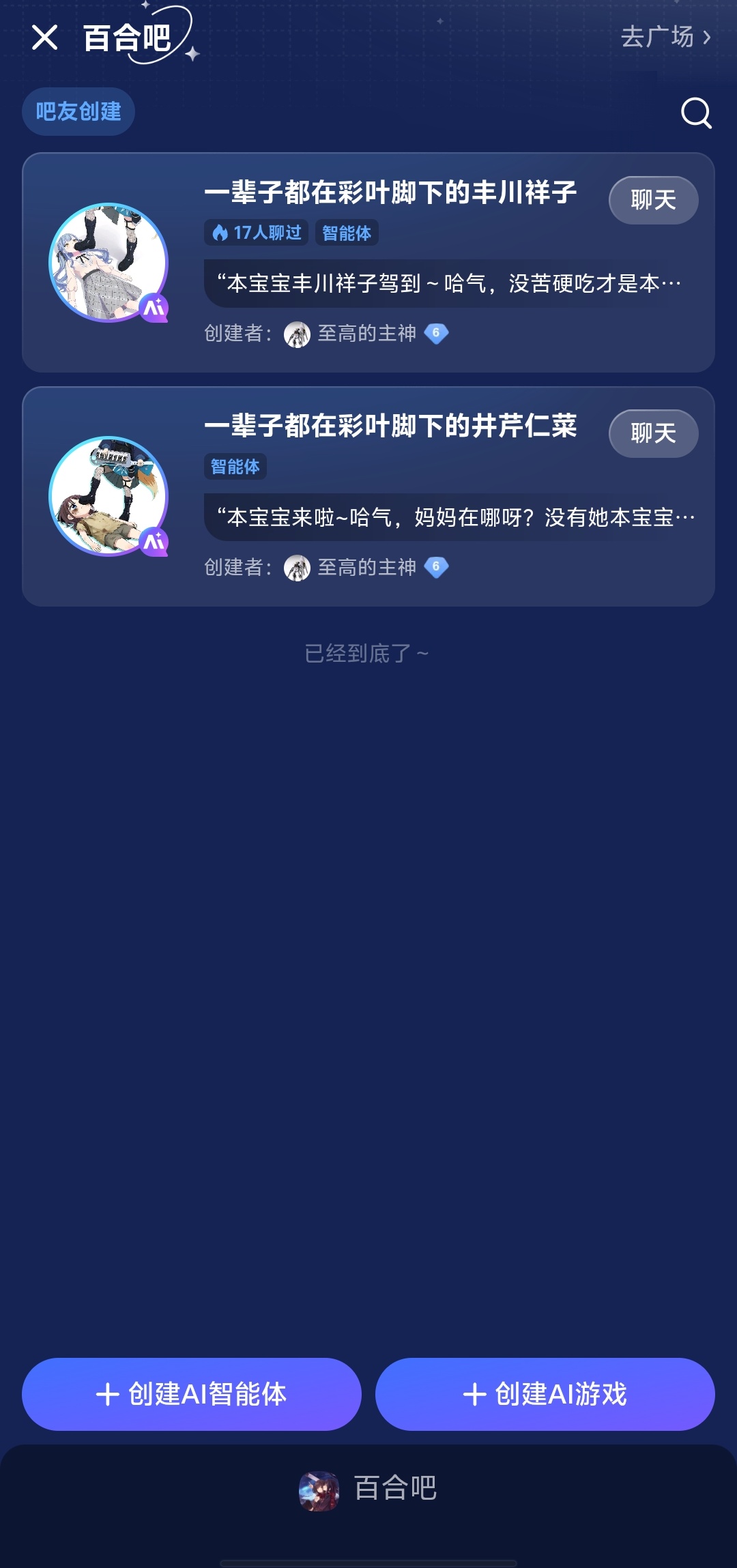
Task: Select the 吧友创建 filter chip
Action: pyautogui.click(x=78, y=111)
